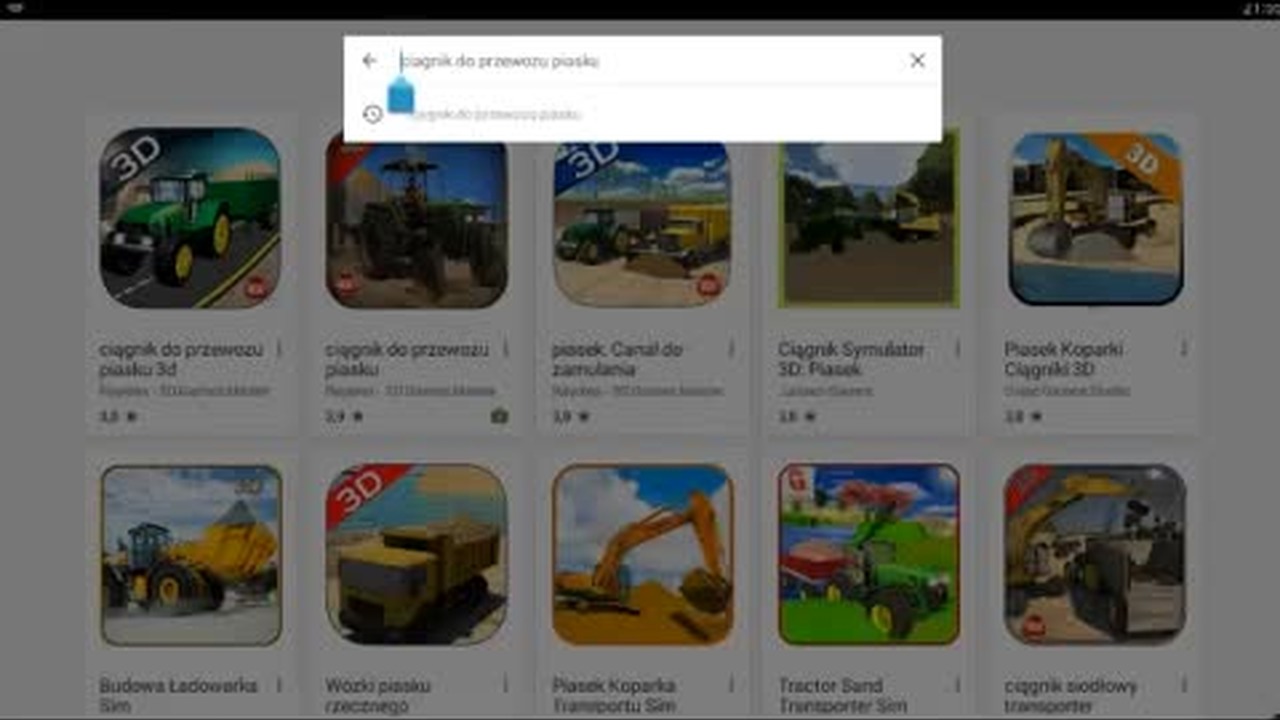
Task: Open the 'Wózki piasku rzecznego' app
Action: click(416, 585)
